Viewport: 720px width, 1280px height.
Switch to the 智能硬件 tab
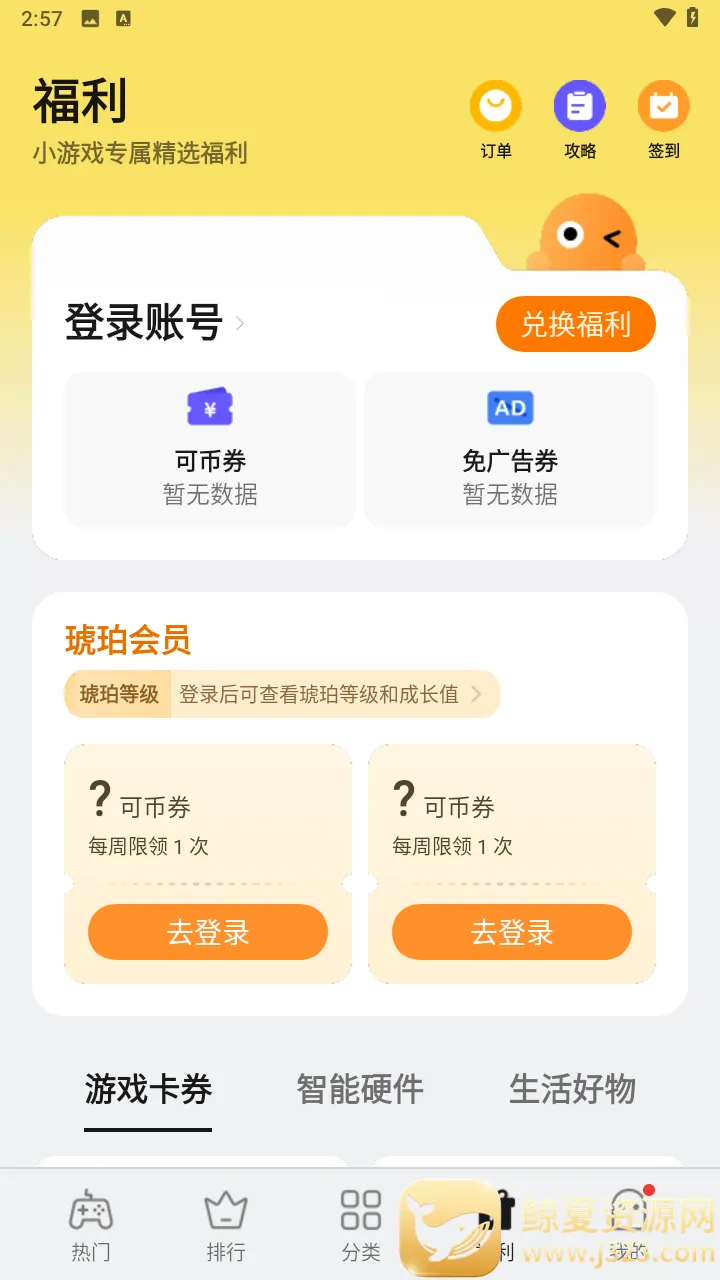pos(360,1089)
